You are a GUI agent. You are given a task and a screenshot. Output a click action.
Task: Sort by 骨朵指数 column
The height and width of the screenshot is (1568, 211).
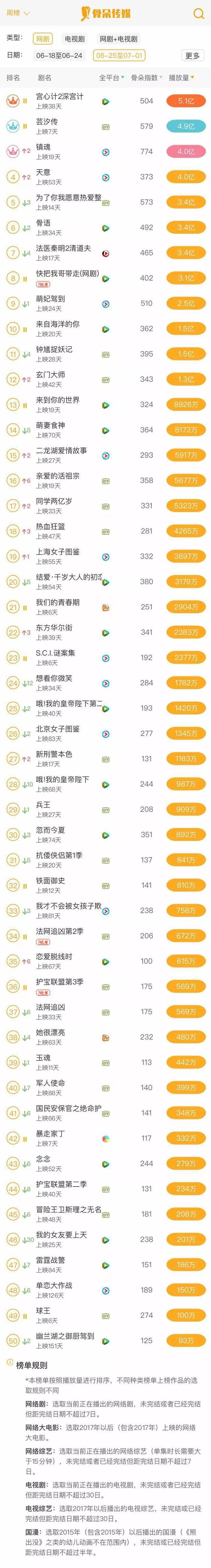coord(146,78)
